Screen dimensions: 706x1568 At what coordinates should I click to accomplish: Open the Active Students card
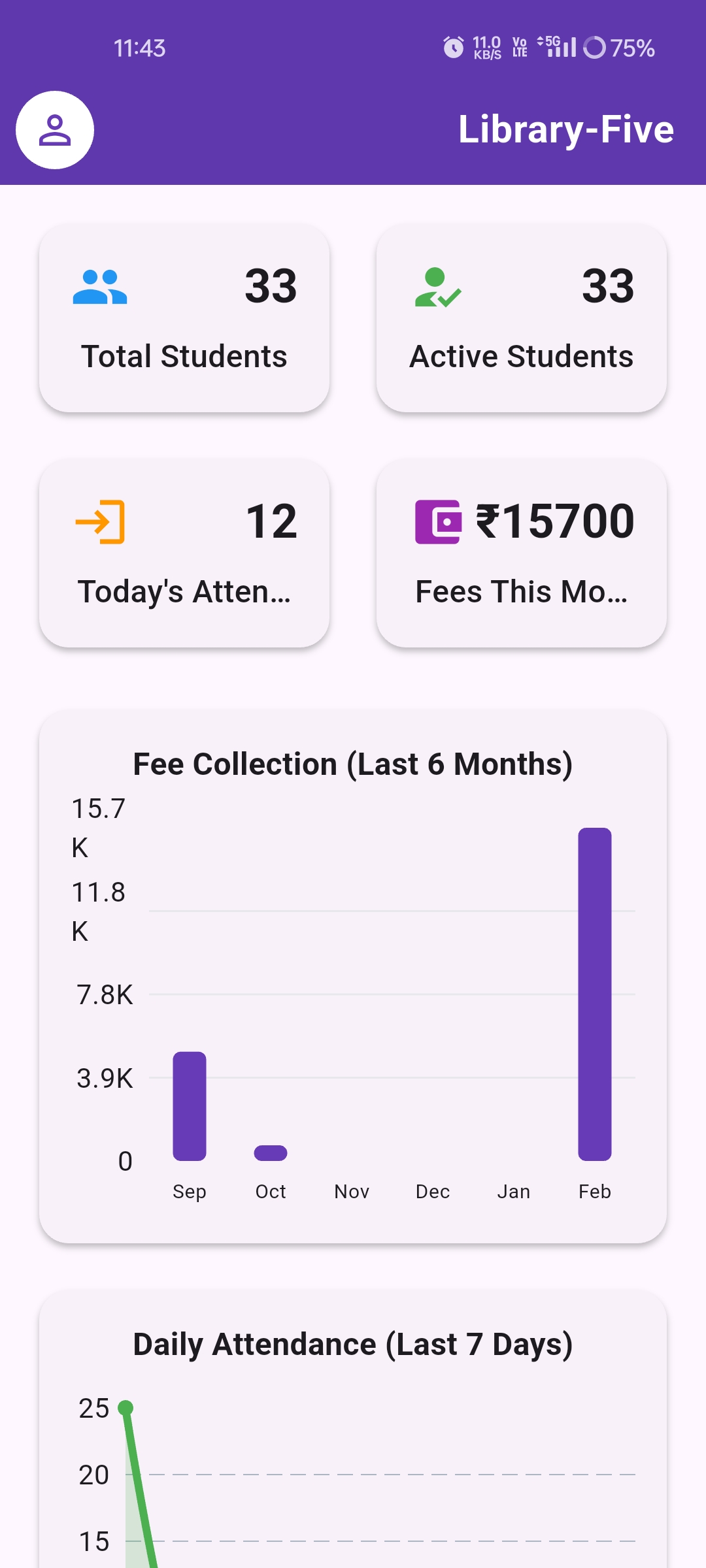point(522,318)
